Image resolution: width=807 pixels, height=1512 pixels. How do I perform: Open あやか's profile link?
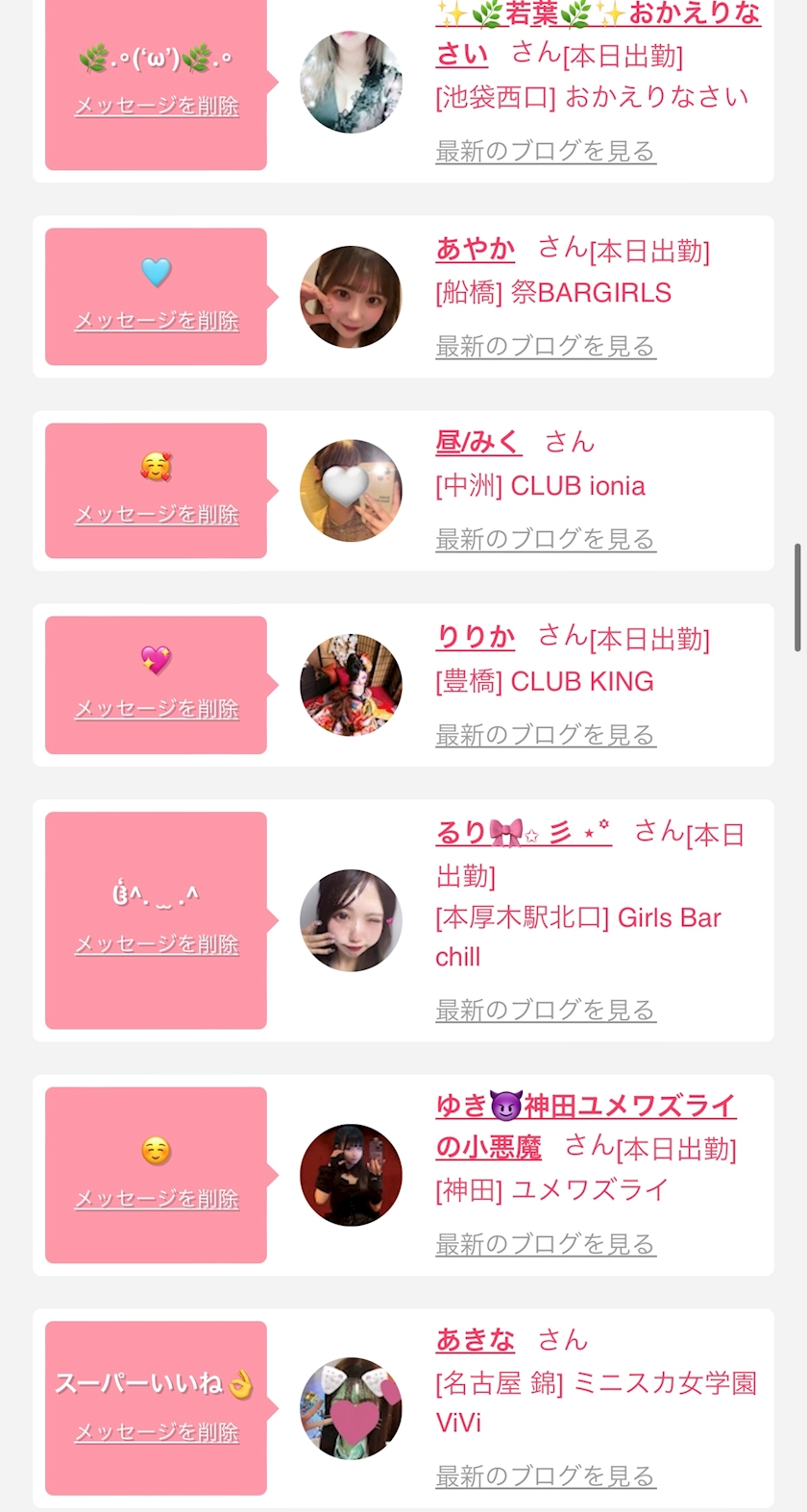point(476,249)
